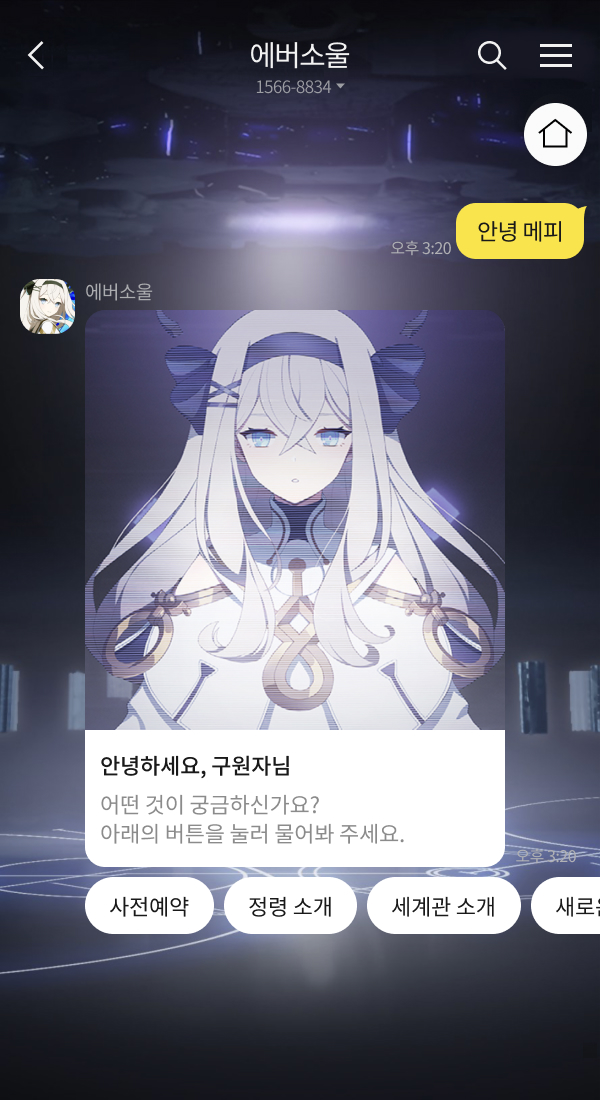Open the hamburger menu

click(556, 56)
